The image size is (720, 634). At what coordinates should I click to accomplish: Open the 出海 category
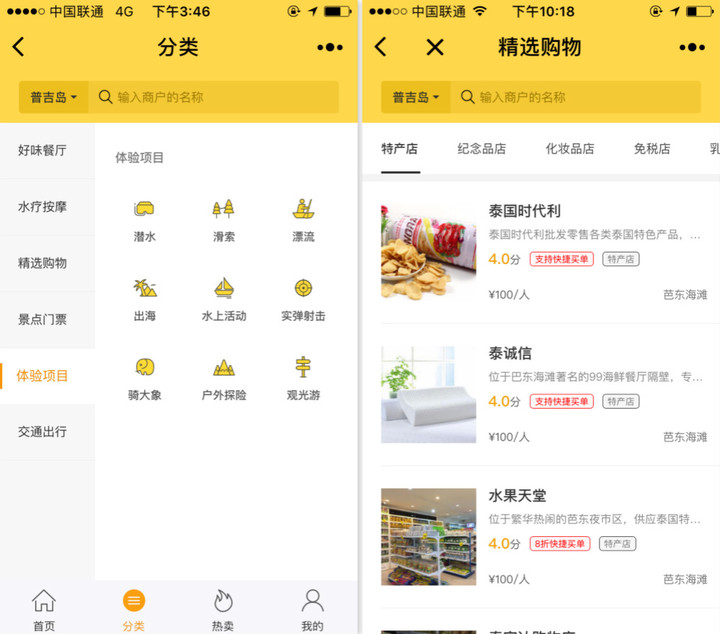pyautogui.click(x=145, y=299)
